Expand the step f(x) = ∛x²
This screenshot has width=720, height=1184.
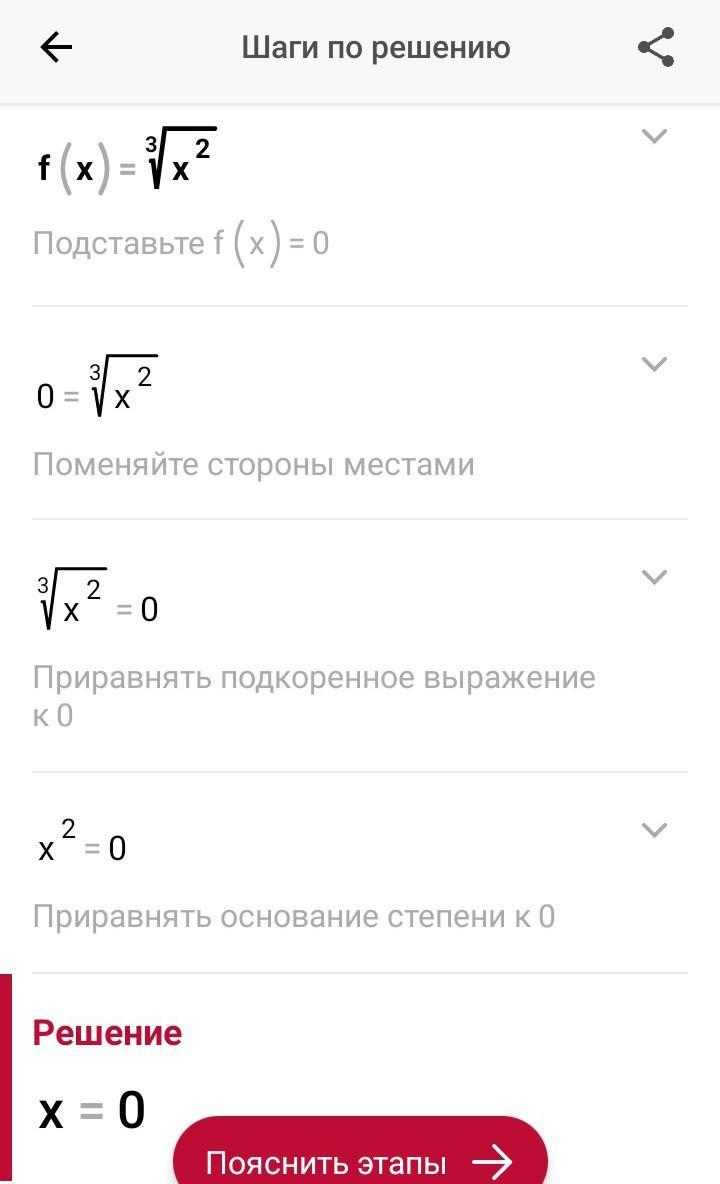653,136
